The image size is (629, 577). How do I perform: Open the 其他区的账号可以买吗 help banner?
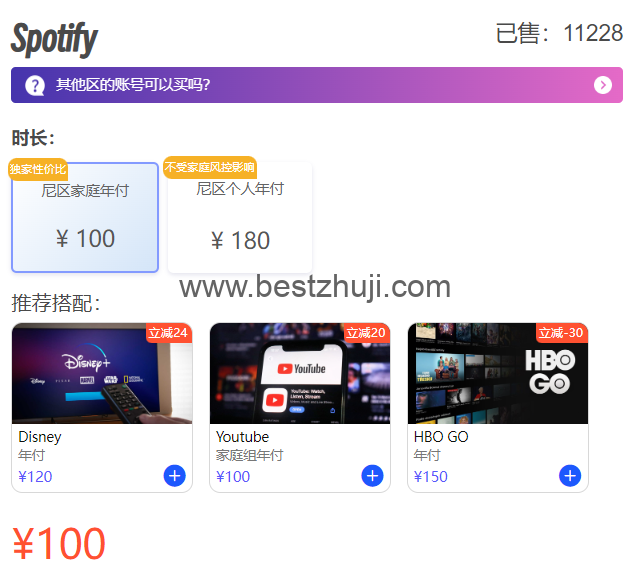click(316, 85)
